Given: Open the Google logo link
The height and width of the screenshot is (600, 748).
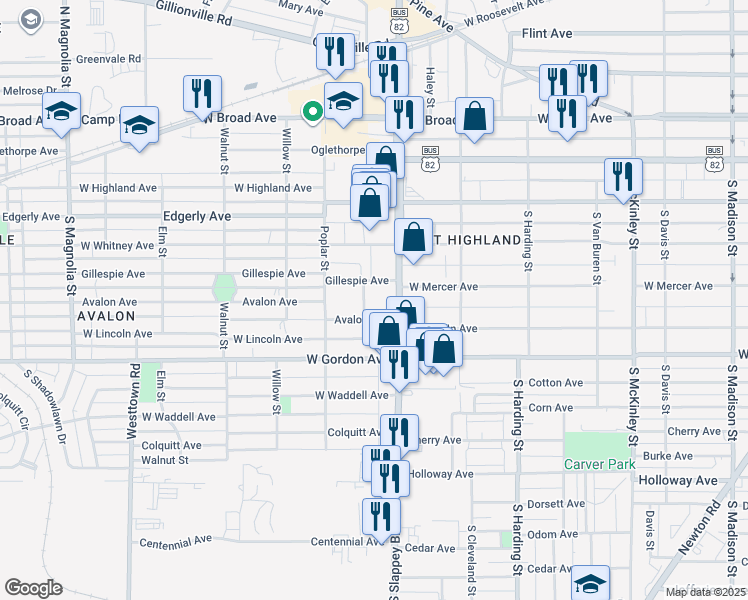Looking at the screenshot, I should 34,588.
